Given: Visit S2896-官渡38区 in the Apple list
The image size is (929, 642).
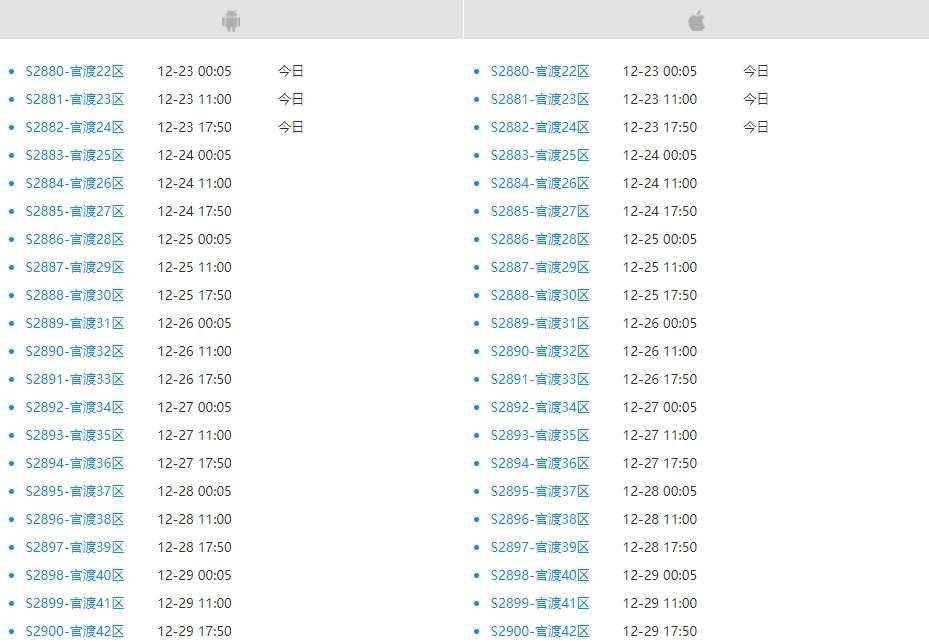Looking at the screenshot, I should pyautogui.click(x=540, y=519).
